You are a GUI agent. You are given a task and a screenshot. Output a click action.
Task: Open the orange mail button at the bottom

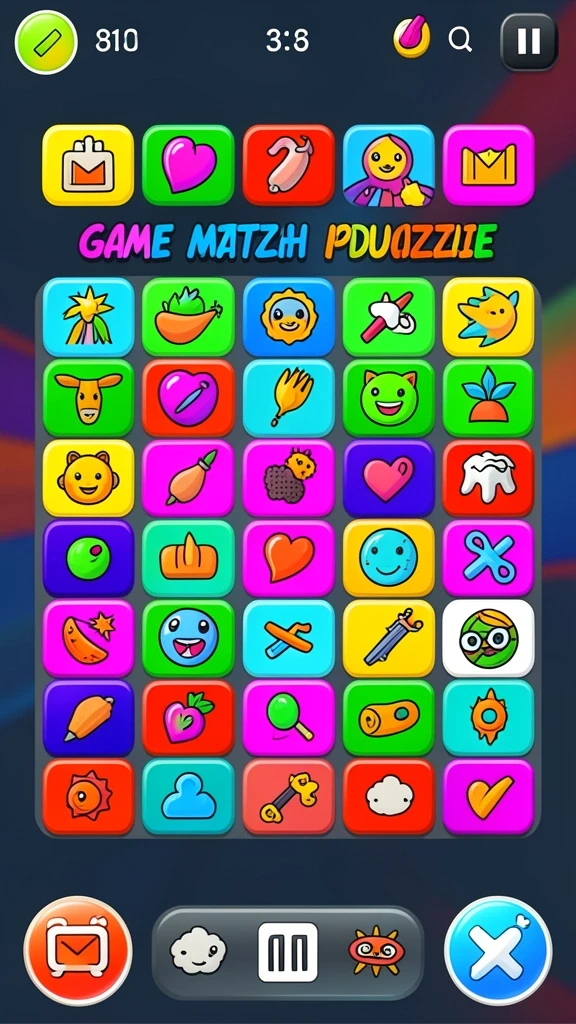click(78, 950)
